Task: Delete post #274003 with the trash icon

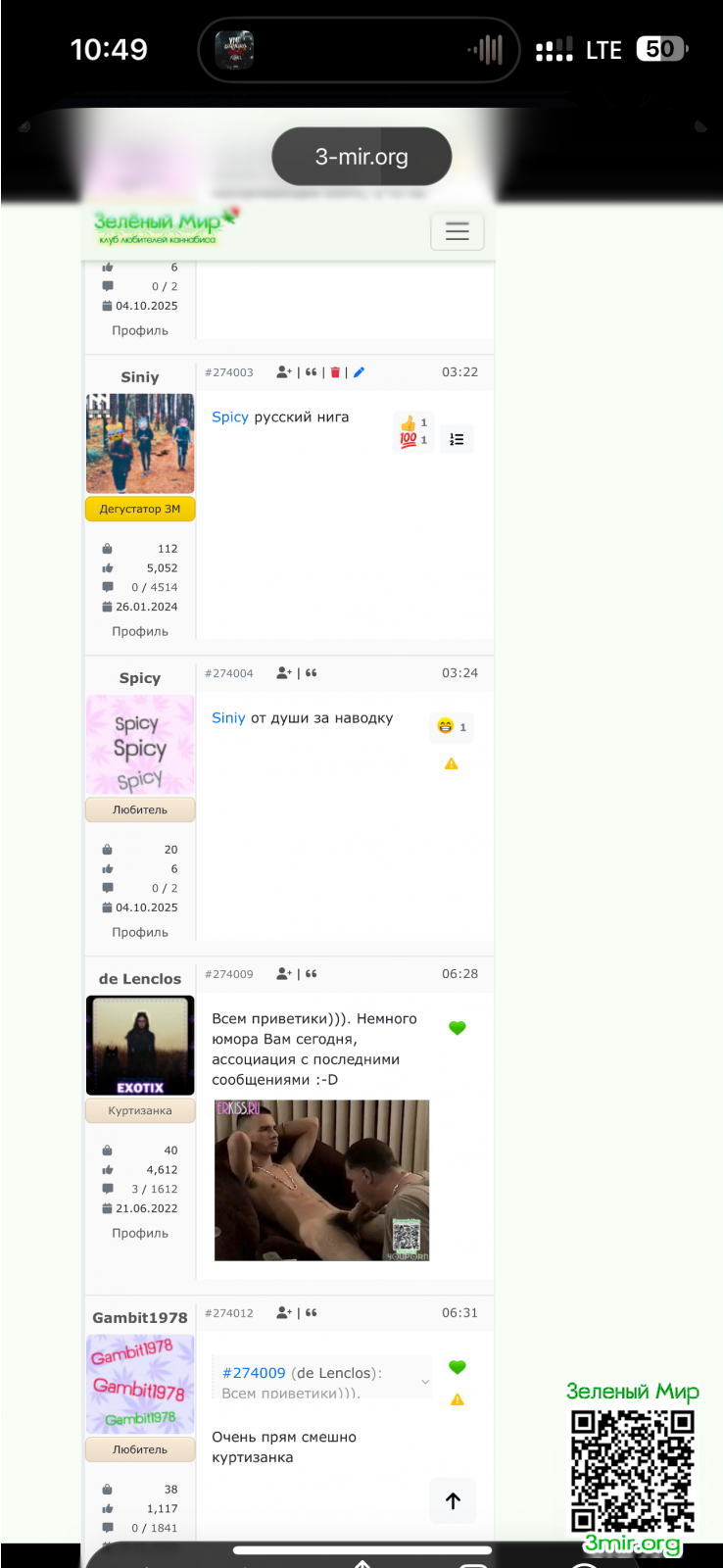Action: pyautogui.click(x=335, y=372)
